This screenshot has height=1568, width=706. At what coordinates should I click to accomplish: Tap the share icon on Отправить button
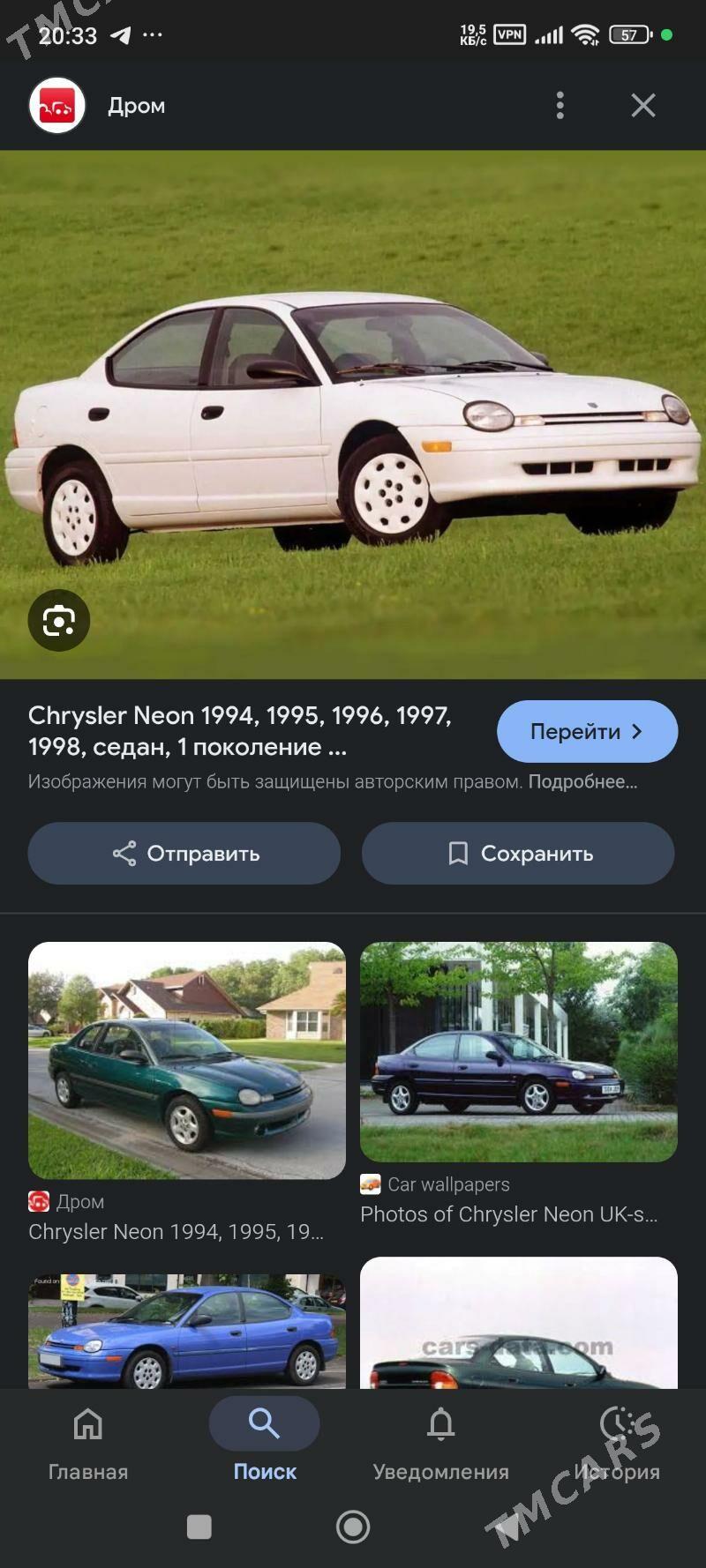(124, 853)
